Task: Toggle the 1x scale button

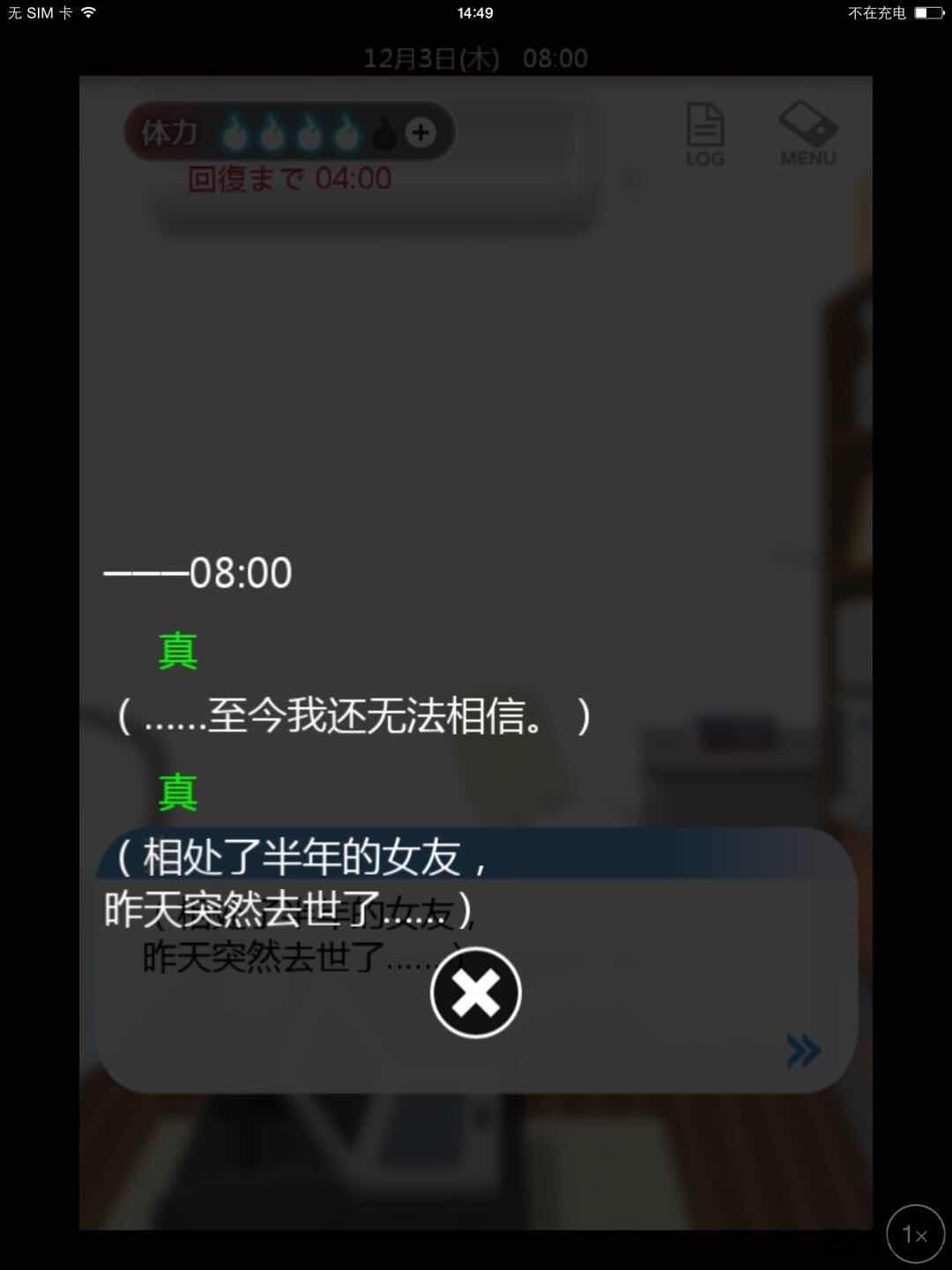Action: click(x=915, y=1234)
